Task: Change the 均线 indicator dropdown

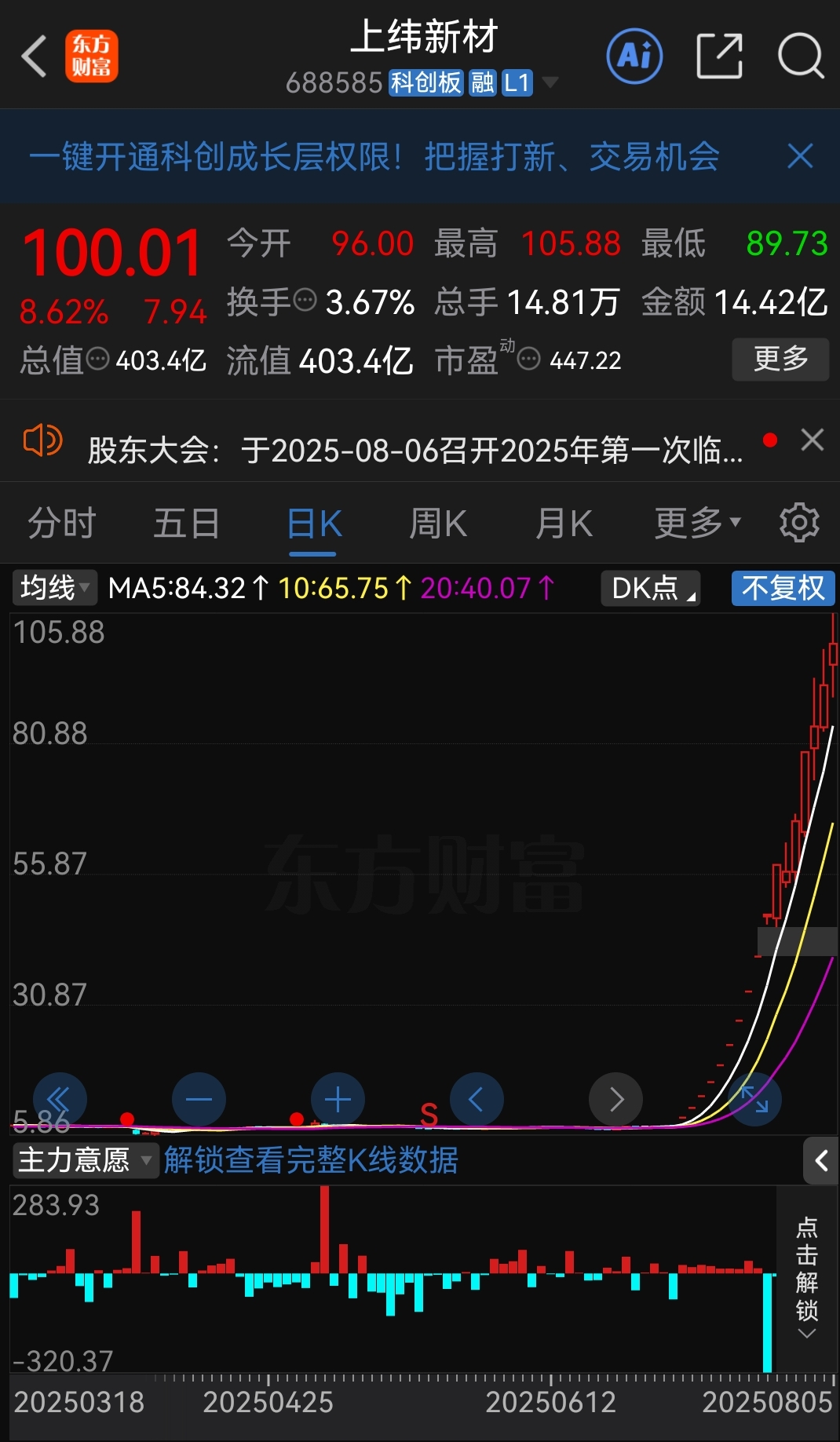Action: 54,588
